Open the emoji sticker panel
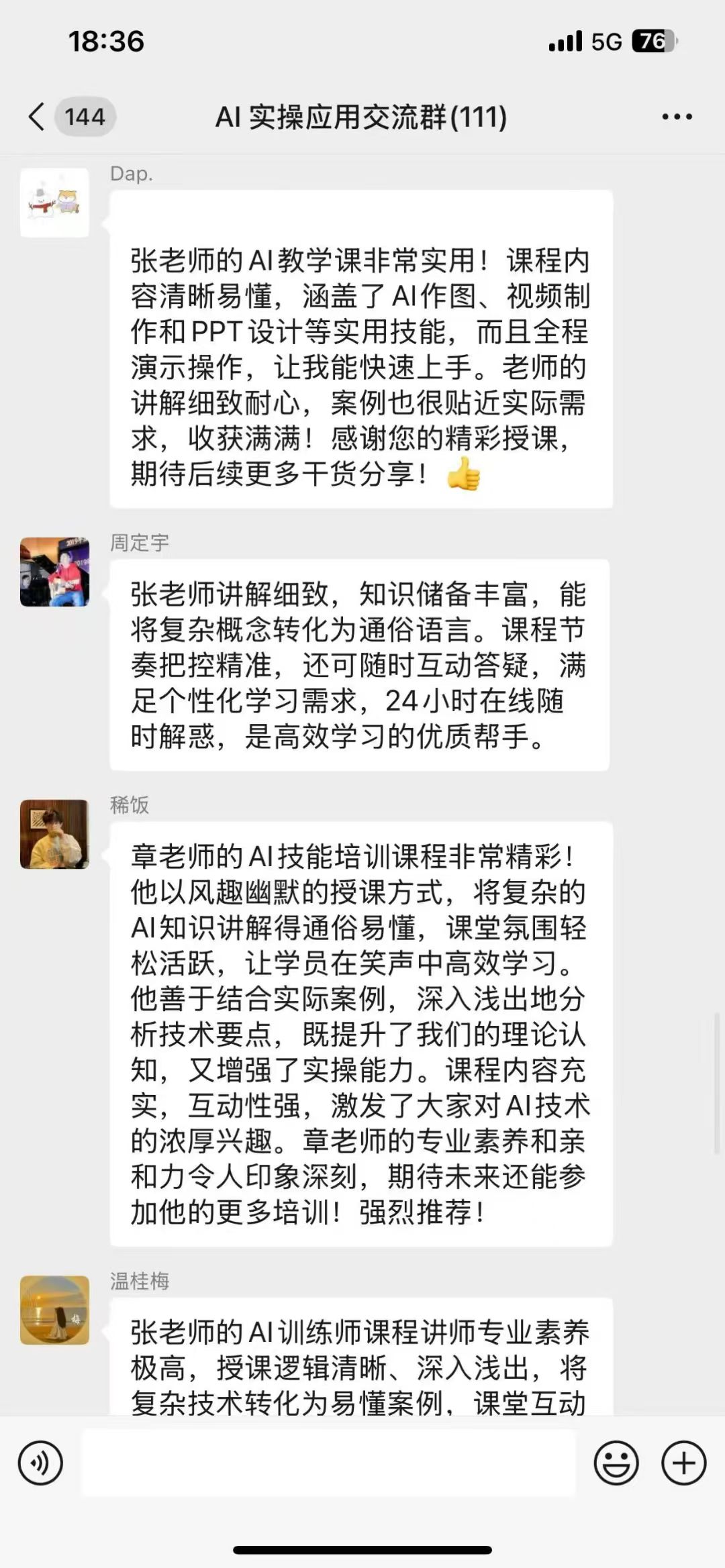 click(x=616, y=1463)
